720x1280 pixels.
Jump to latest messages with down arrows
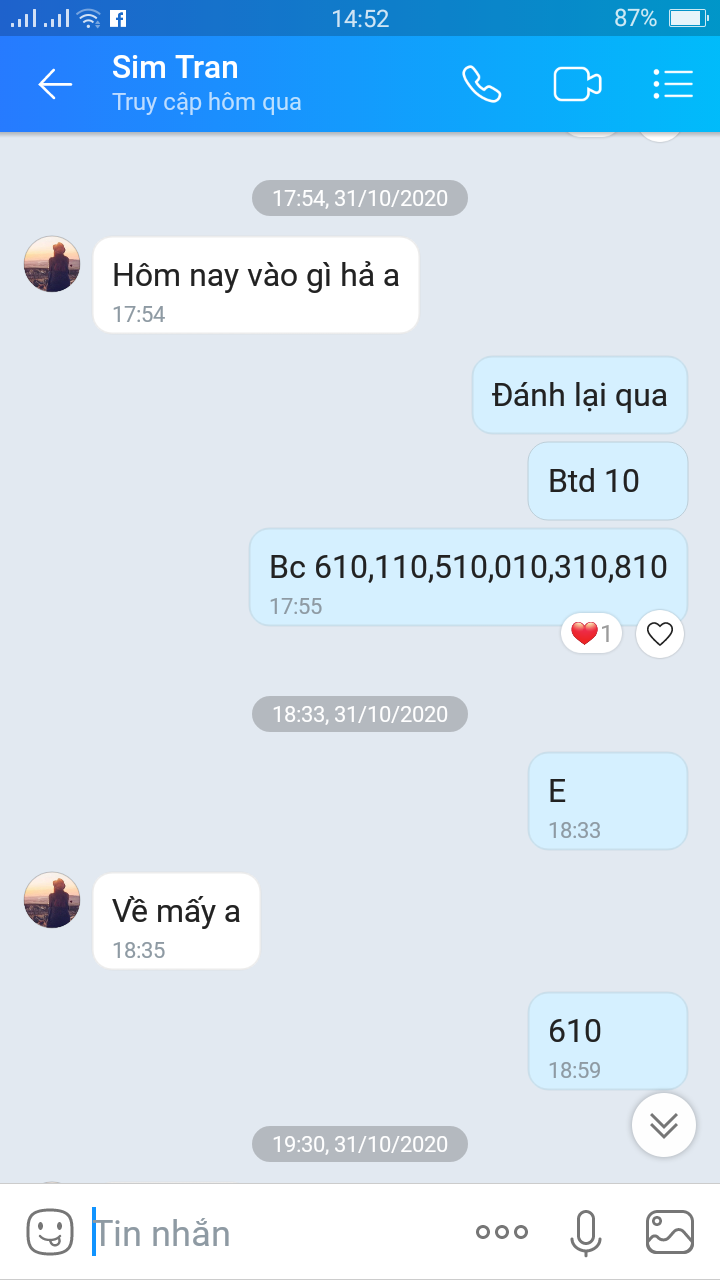664,1125
